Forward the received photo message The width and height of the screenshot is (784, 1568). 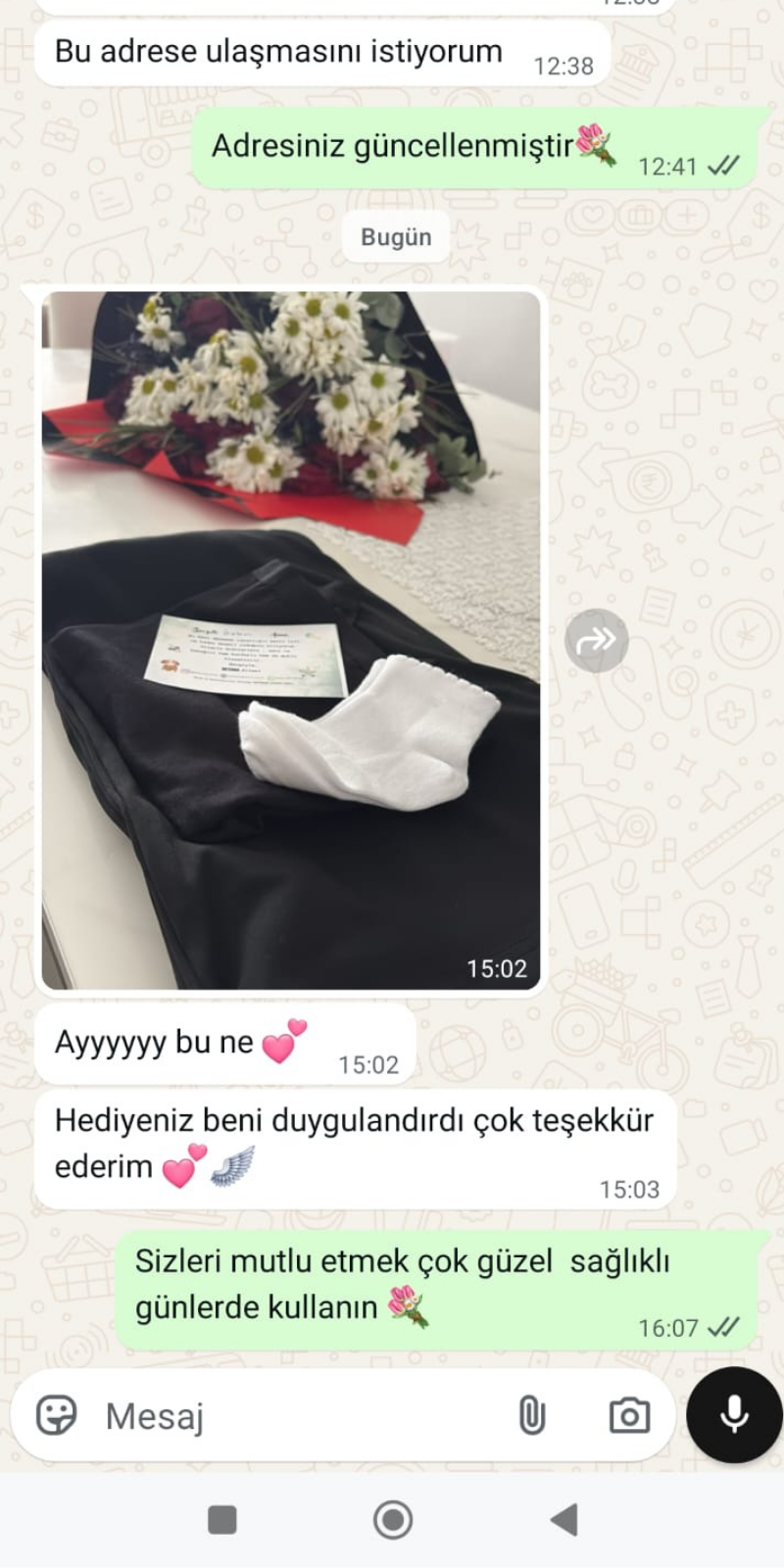(596, 641)
